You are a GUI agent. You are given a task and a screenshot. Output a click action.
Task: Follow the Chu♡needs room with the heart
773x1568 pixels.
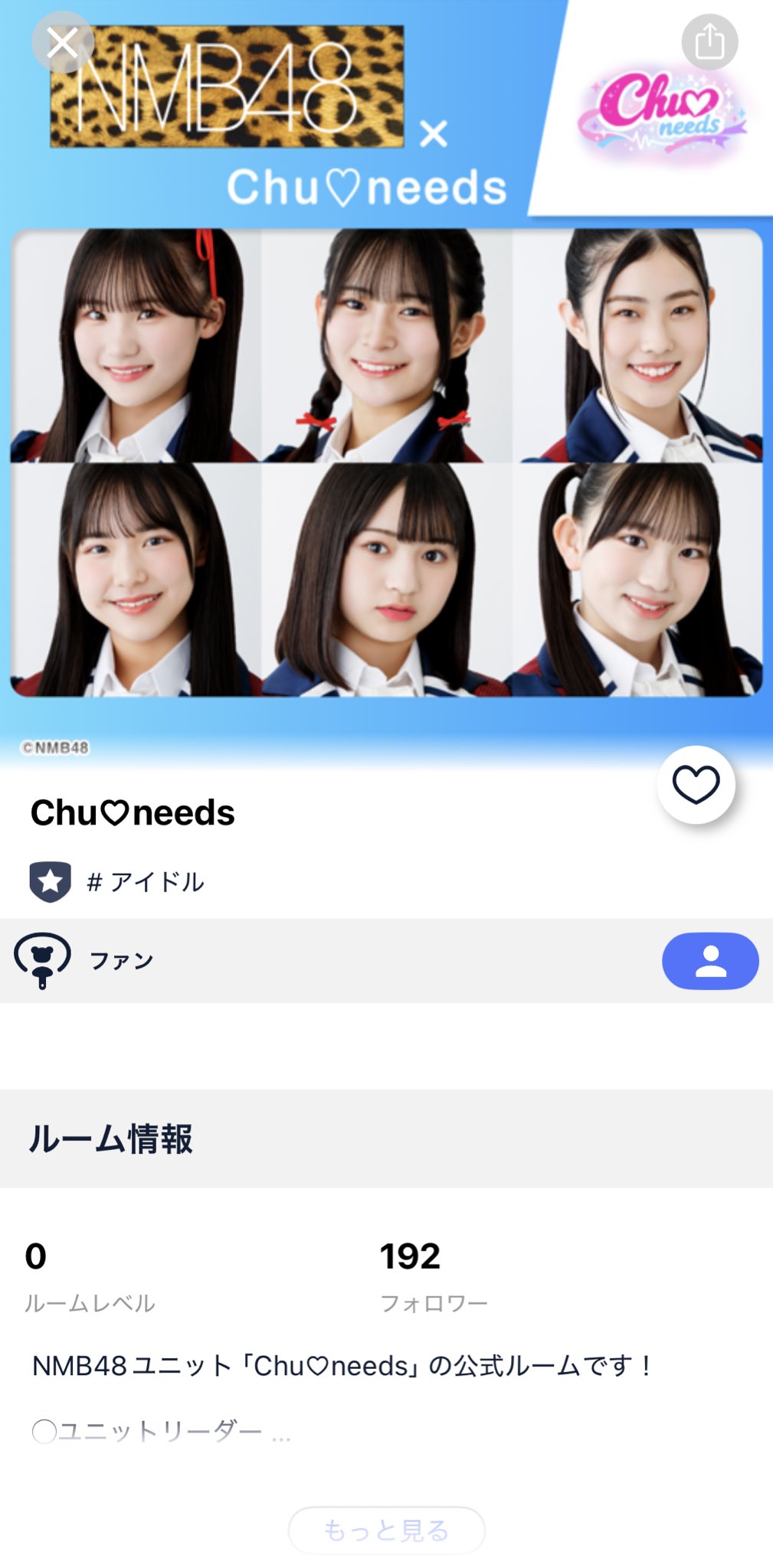(x=696, y=785)
